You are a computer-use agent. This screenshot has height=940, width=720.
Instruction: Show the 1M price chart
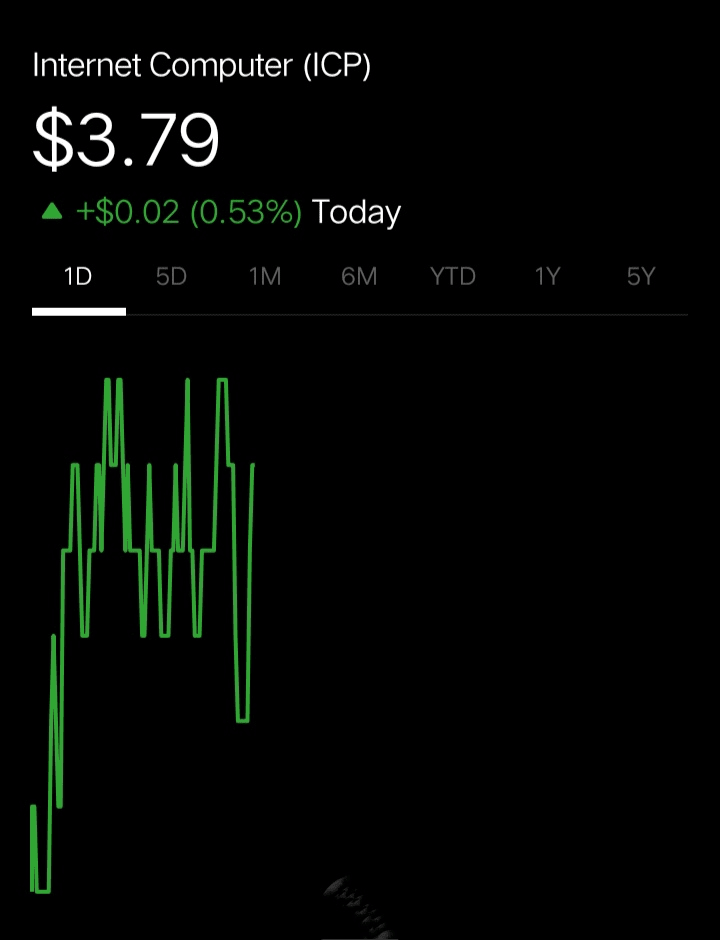265,276
